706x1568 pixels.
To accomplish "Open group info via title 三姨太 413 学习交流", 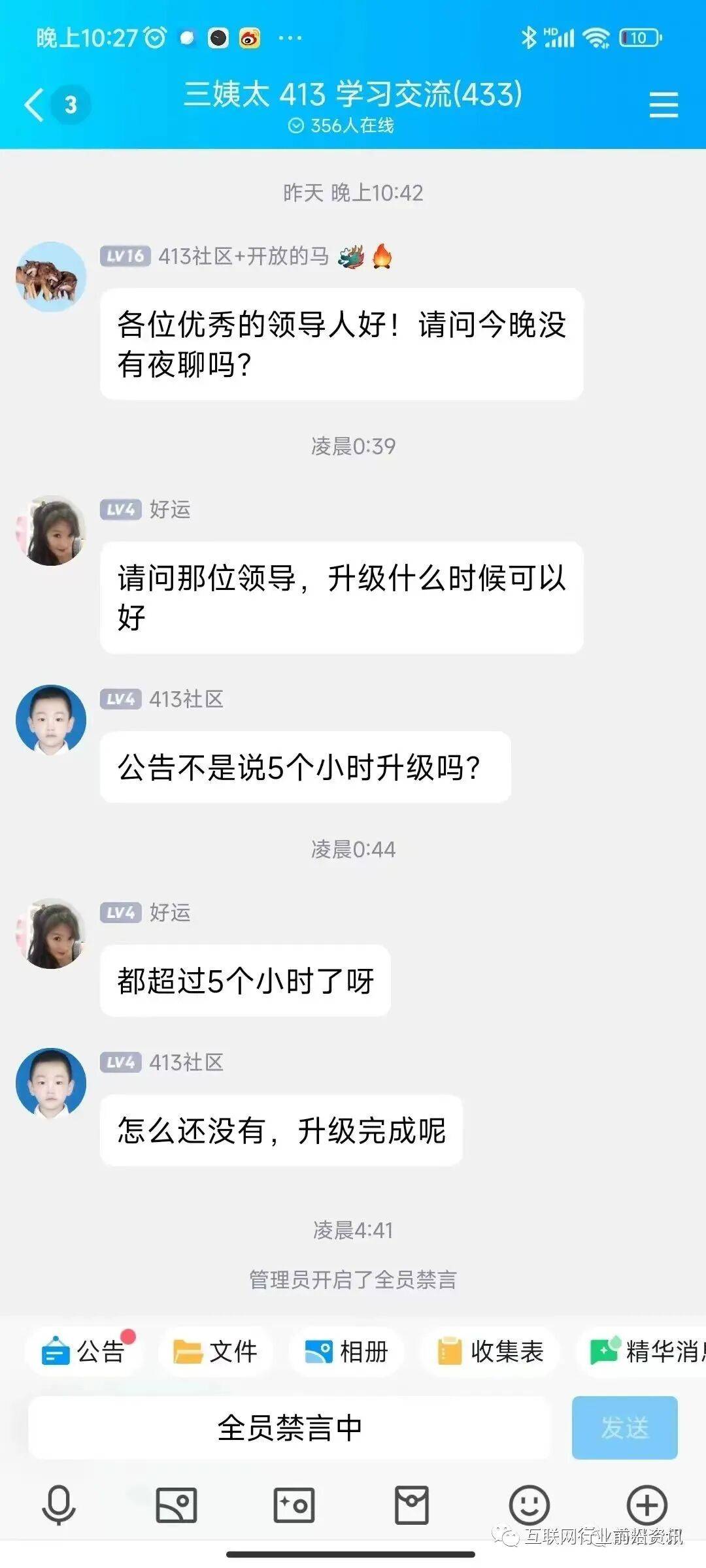I will (x=353, y=95).
